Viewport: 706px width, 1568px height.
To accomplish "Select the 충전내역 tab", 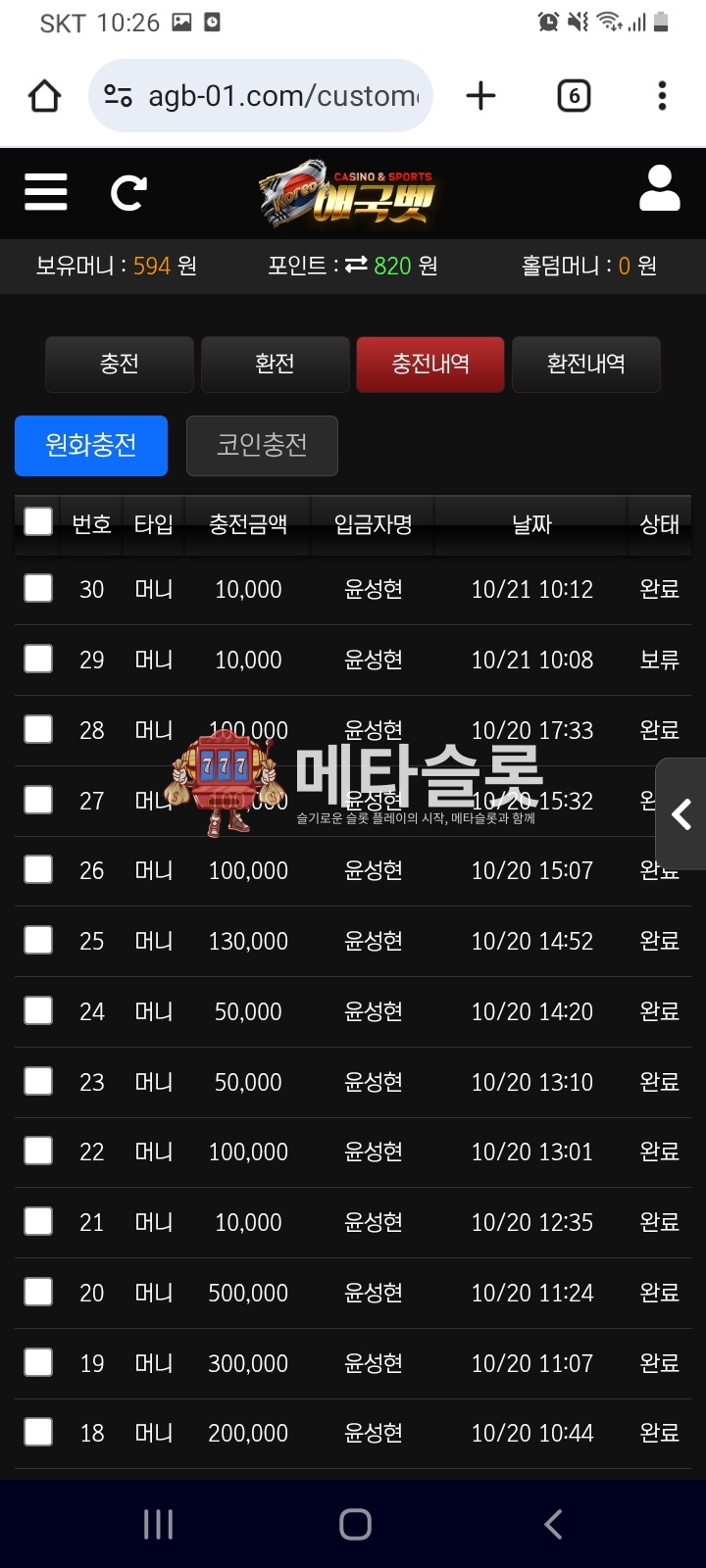I will tap(430, 365).
